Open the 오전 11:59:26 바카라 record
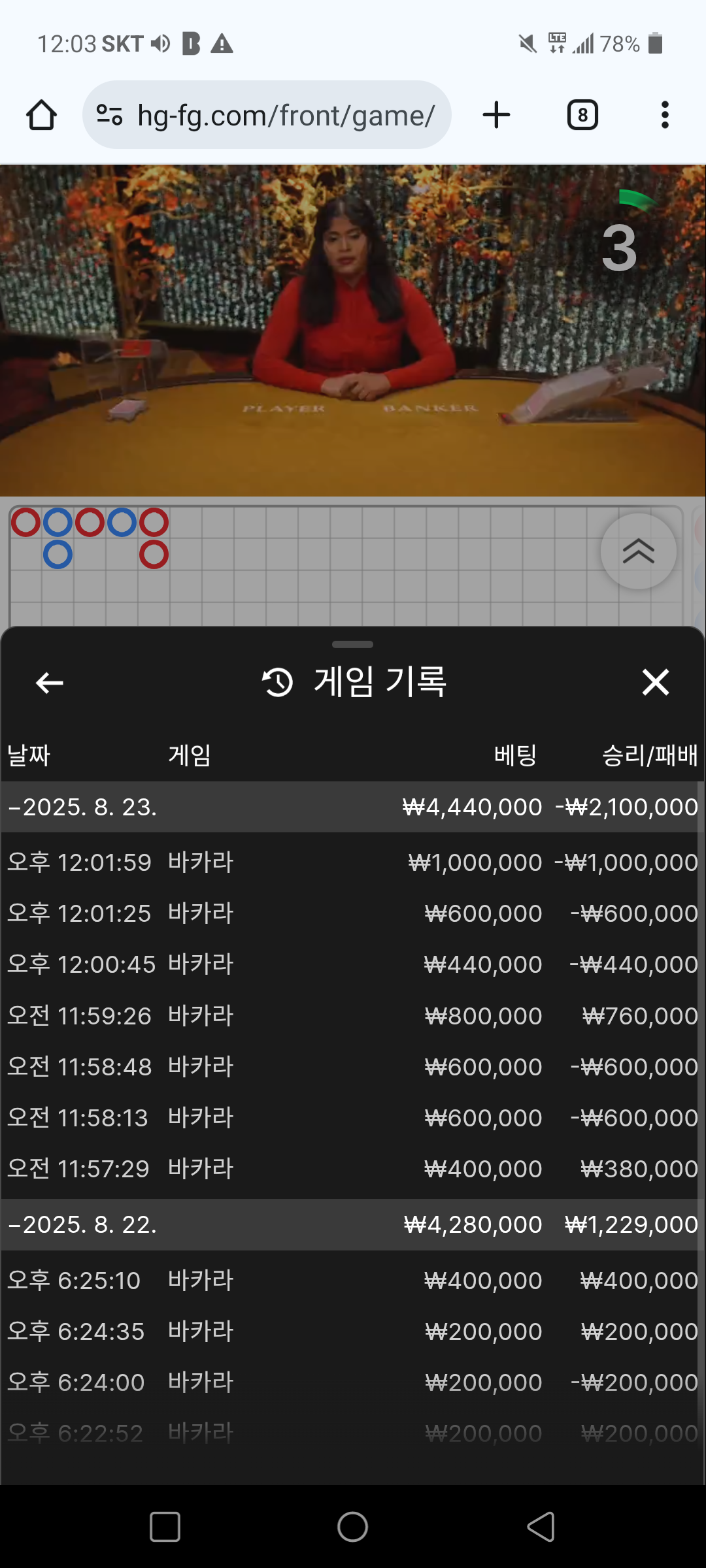 coord(353,1016)
